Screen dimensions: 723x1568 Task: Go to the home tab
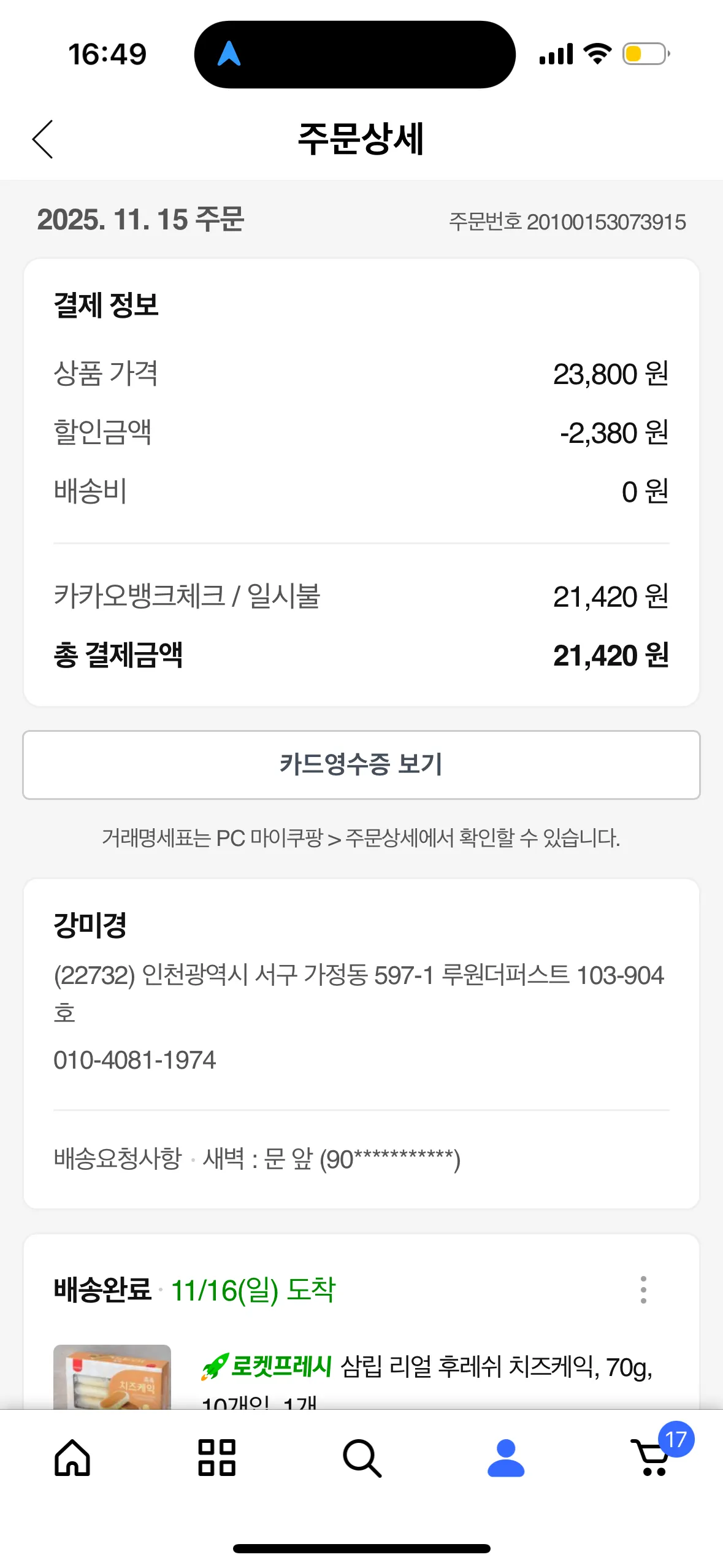pos(72,1458)
